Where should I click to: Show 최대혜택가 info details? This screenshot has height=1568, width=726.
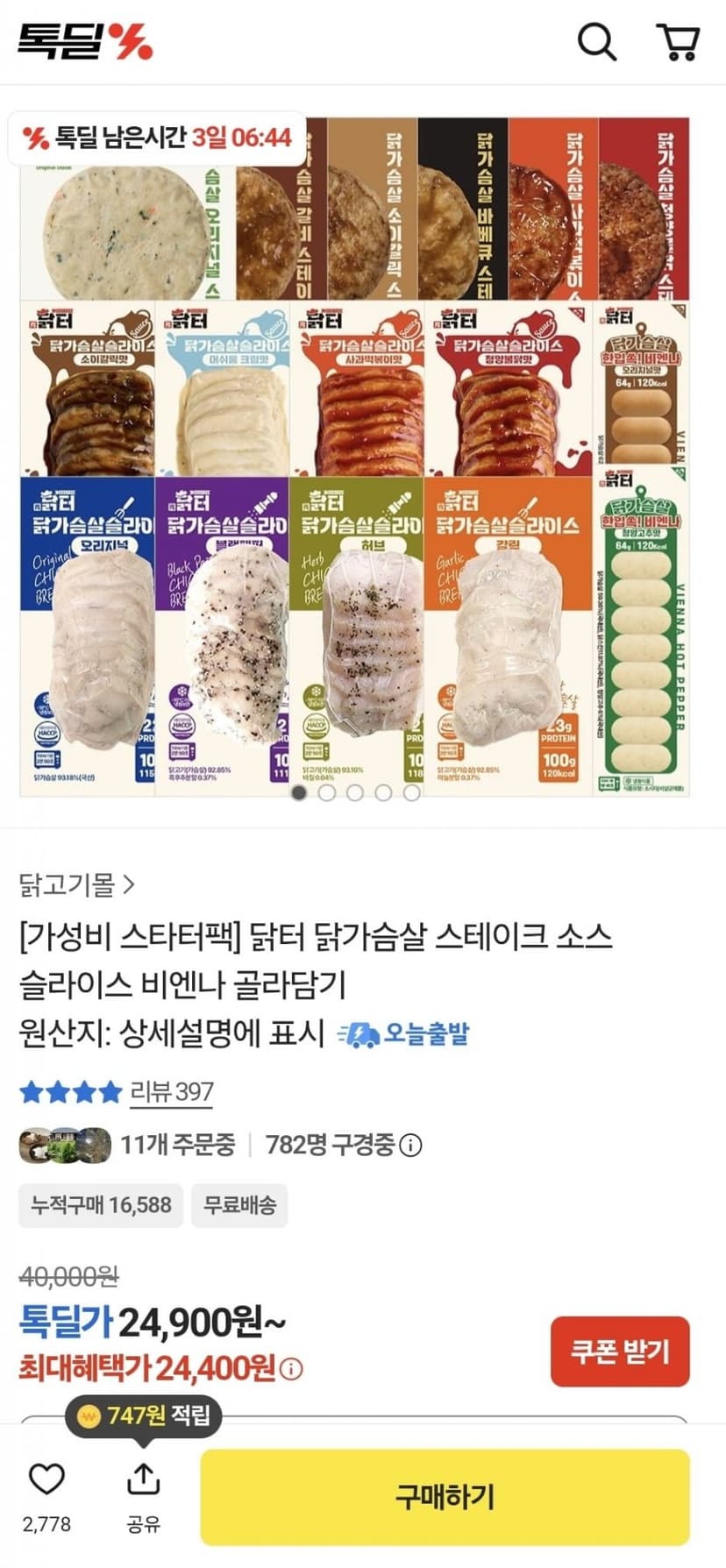pos(293,1368)
